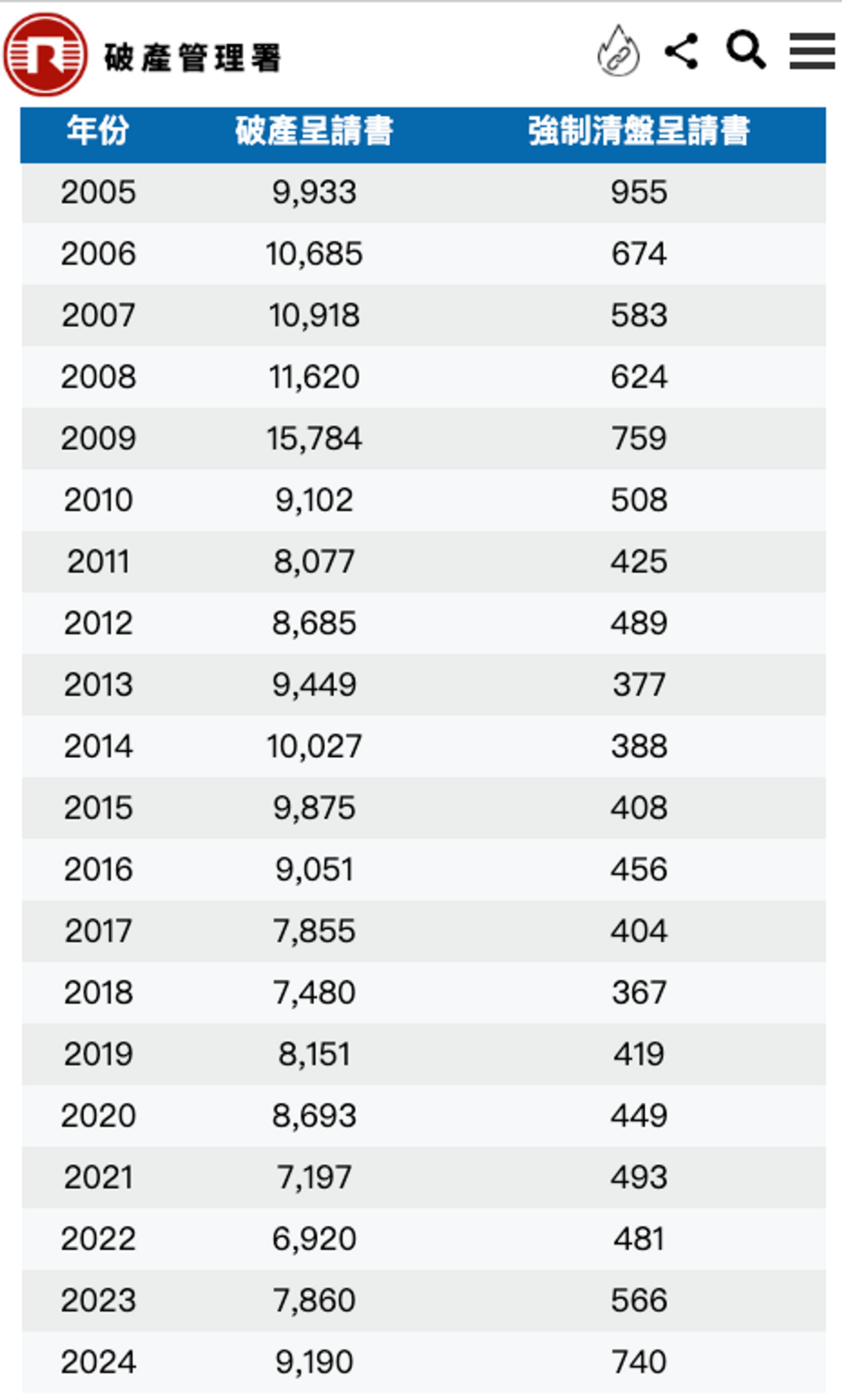Go to 破產管理署 home via logo
This screenshot has width=842, height=1400.
point(46,55)
